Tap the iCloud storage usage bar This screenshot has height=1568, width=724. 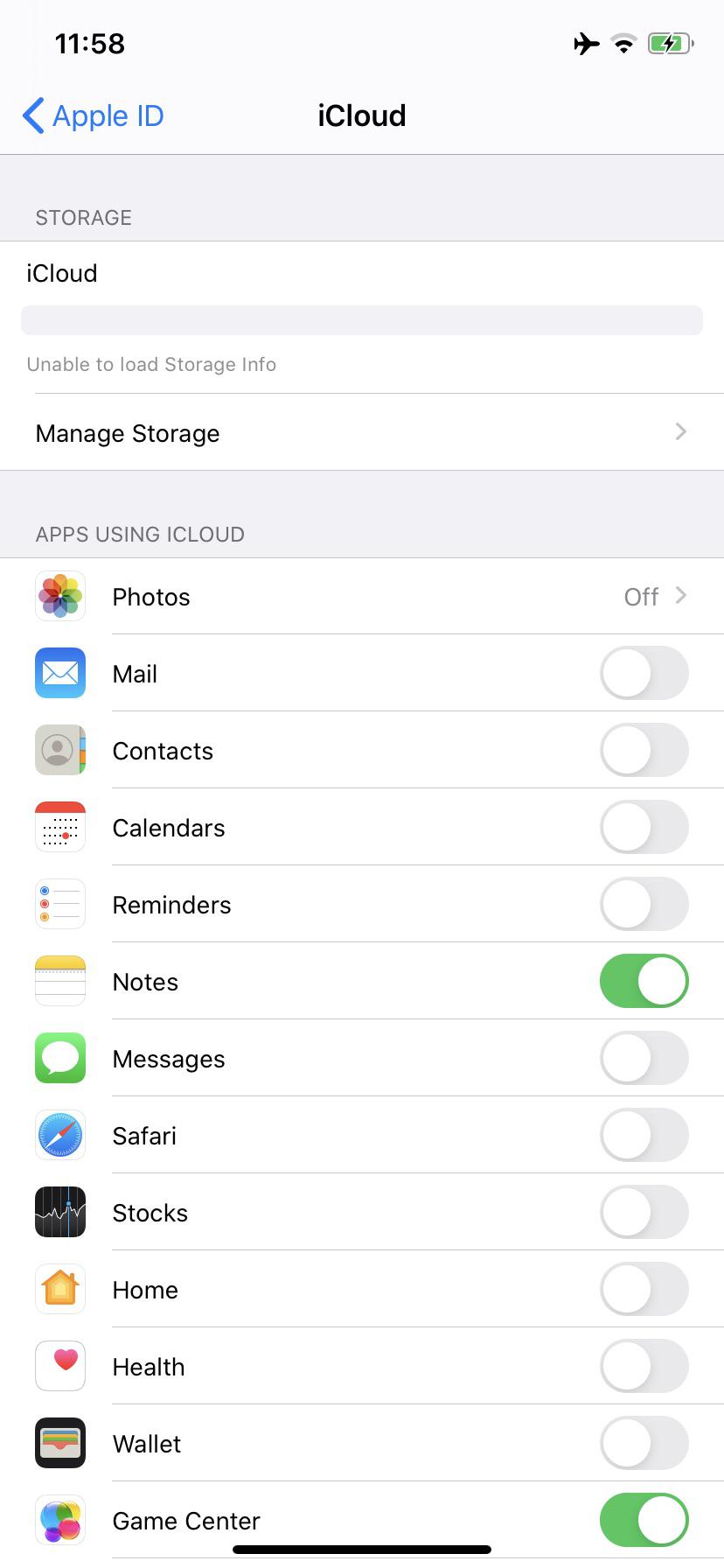click(x=361, y=320)
